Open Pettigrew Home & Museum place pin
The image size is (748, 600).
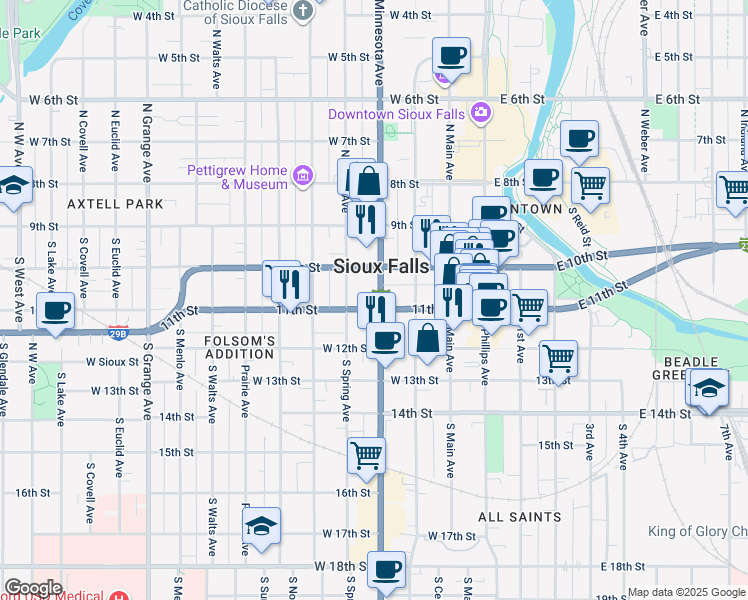(303, 178)
